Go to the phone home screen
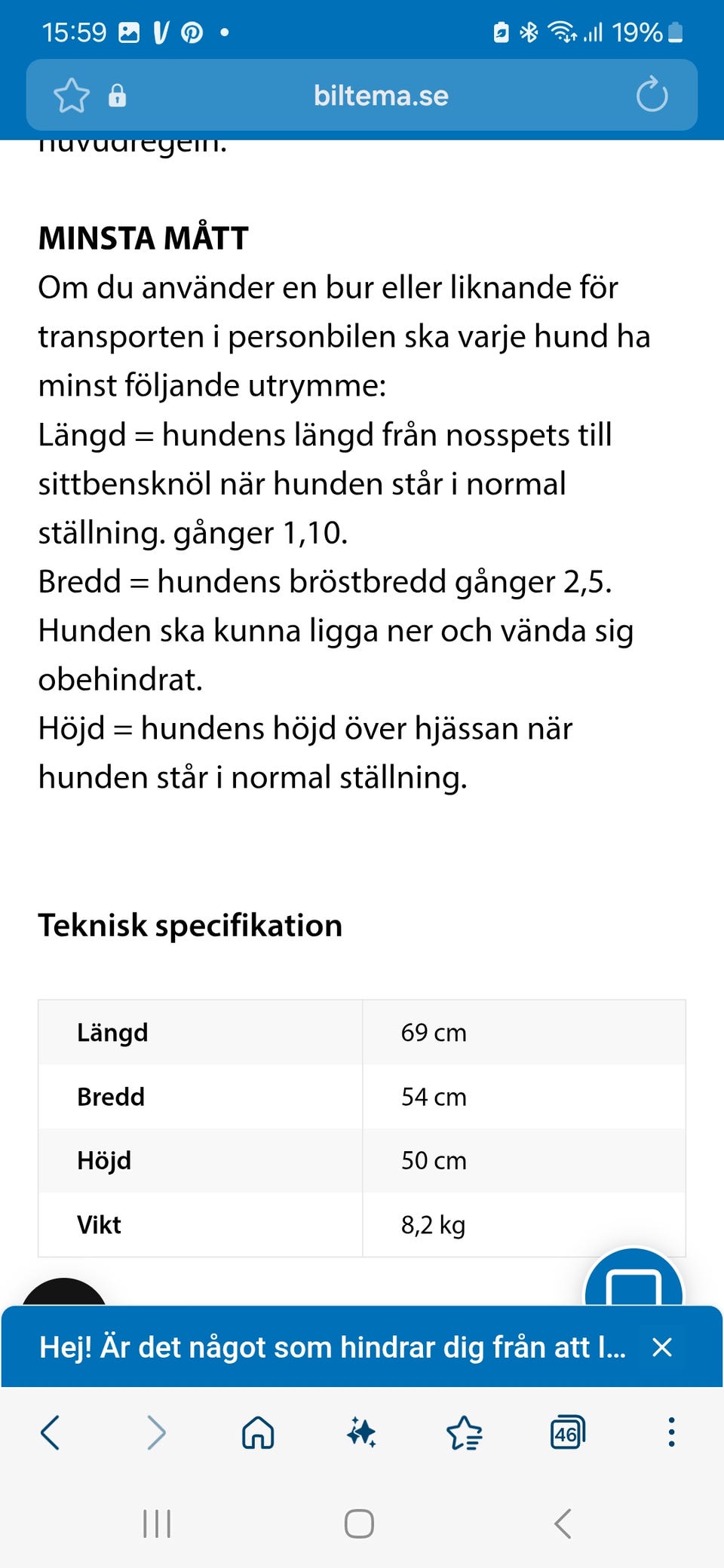The height and width of the screenshot is (1568, 724). click(x=359, y=1524)
